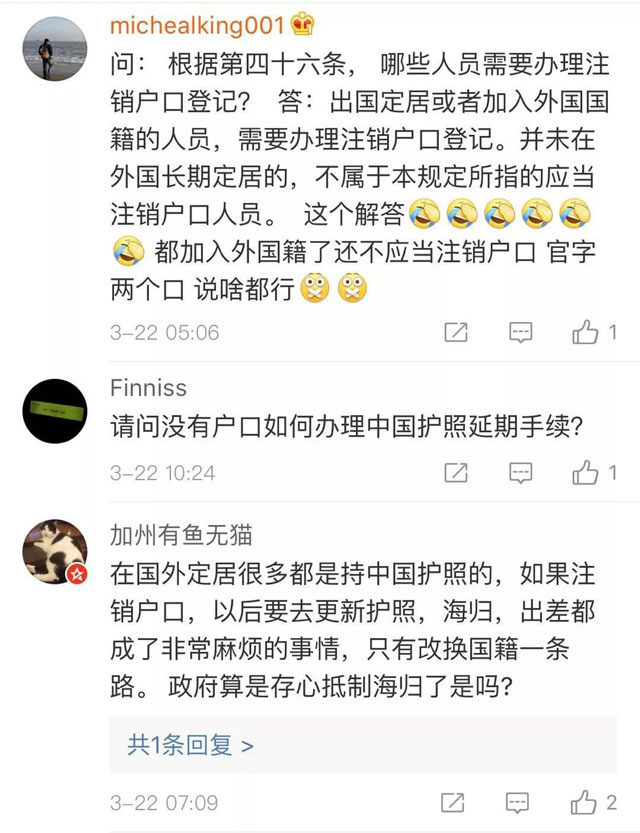This screenshot has width=640, height=833.
Task: Reply to michealking001's comment
Action: click(520, 333)
